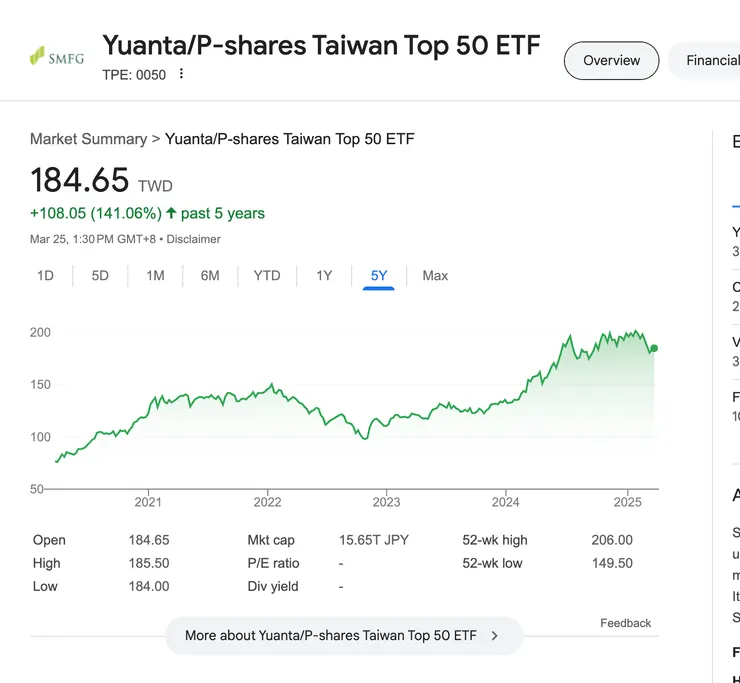Display the 6M chart range

point(210,275)
